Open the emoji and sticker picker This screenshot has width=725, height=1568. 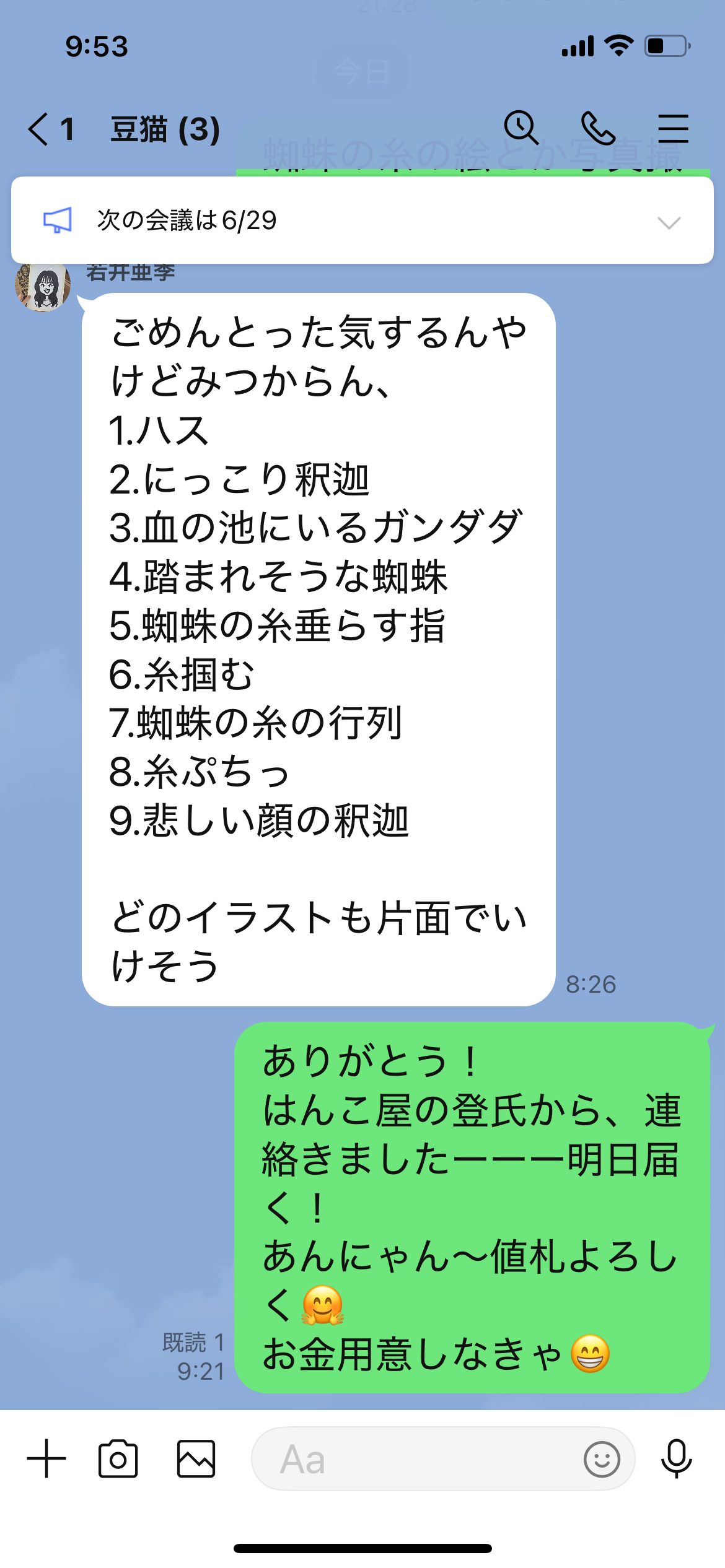coord(601,1459)
